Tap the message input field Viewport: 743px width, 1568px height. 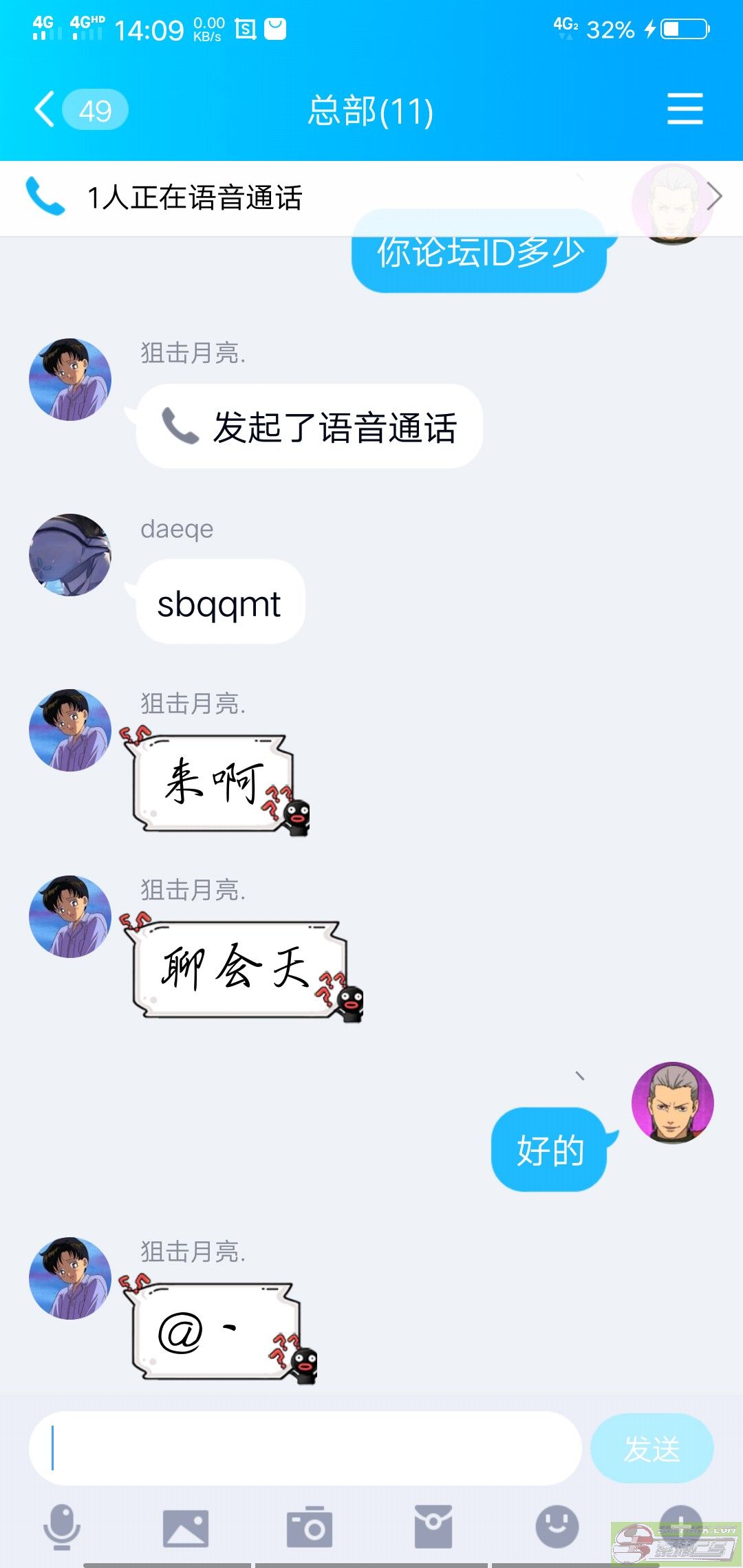tap(305, 1448)
